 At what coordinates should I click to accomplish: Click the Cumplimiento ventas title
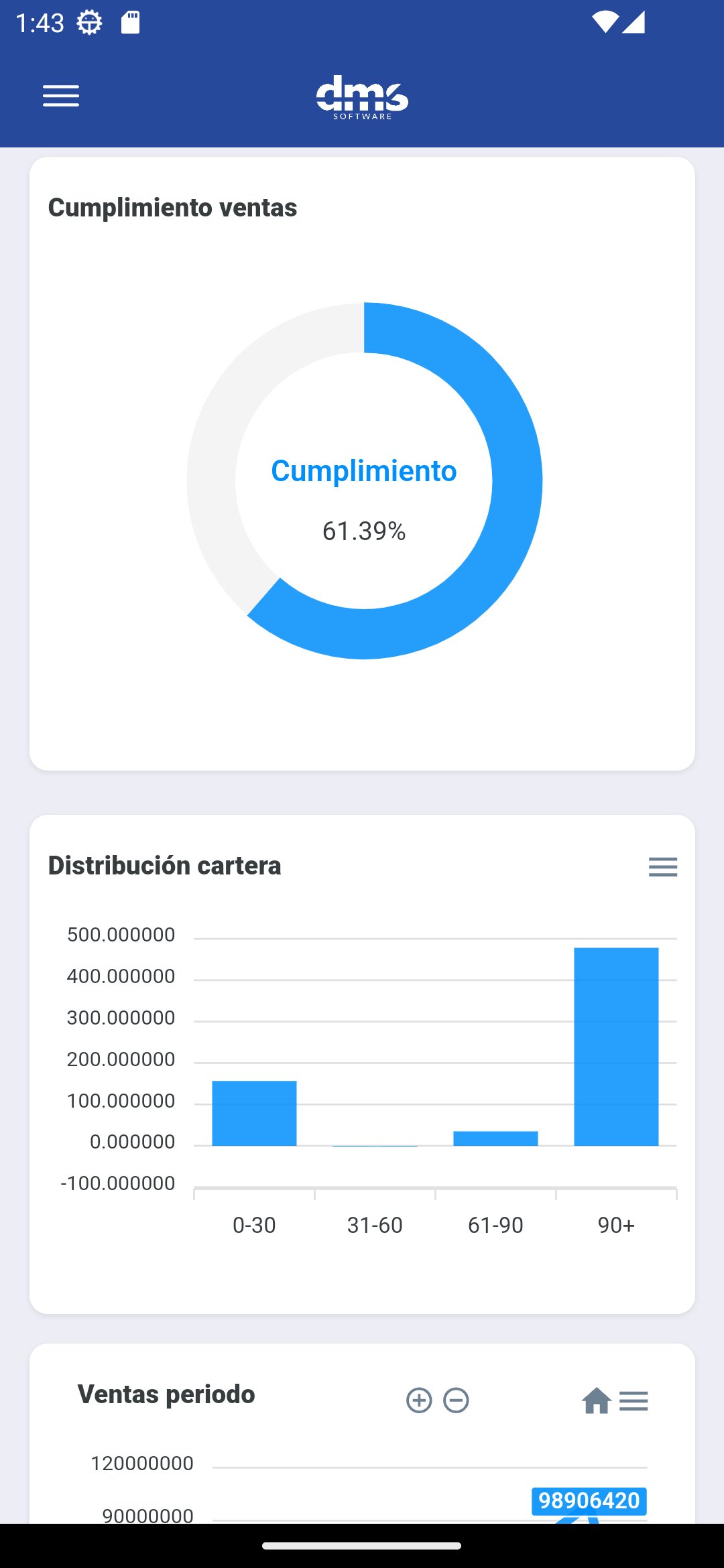click(x=173, y=207)
